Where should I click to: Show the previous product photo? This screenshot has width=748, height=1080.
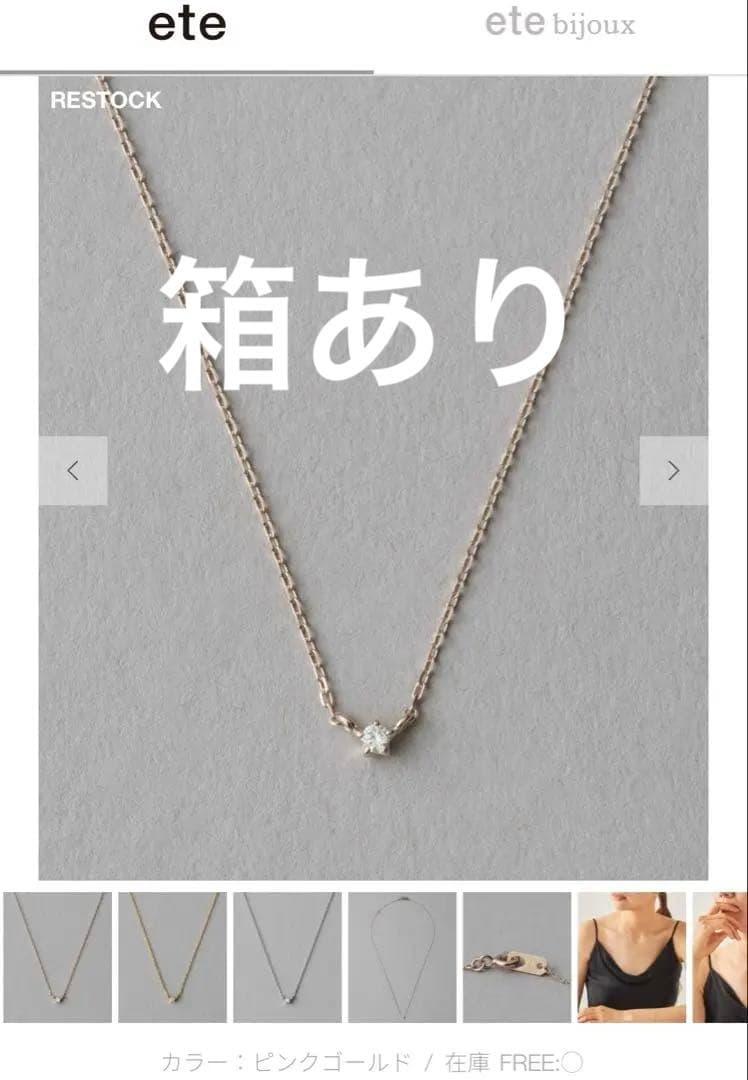pyautogui.click(x=73, y=471)
